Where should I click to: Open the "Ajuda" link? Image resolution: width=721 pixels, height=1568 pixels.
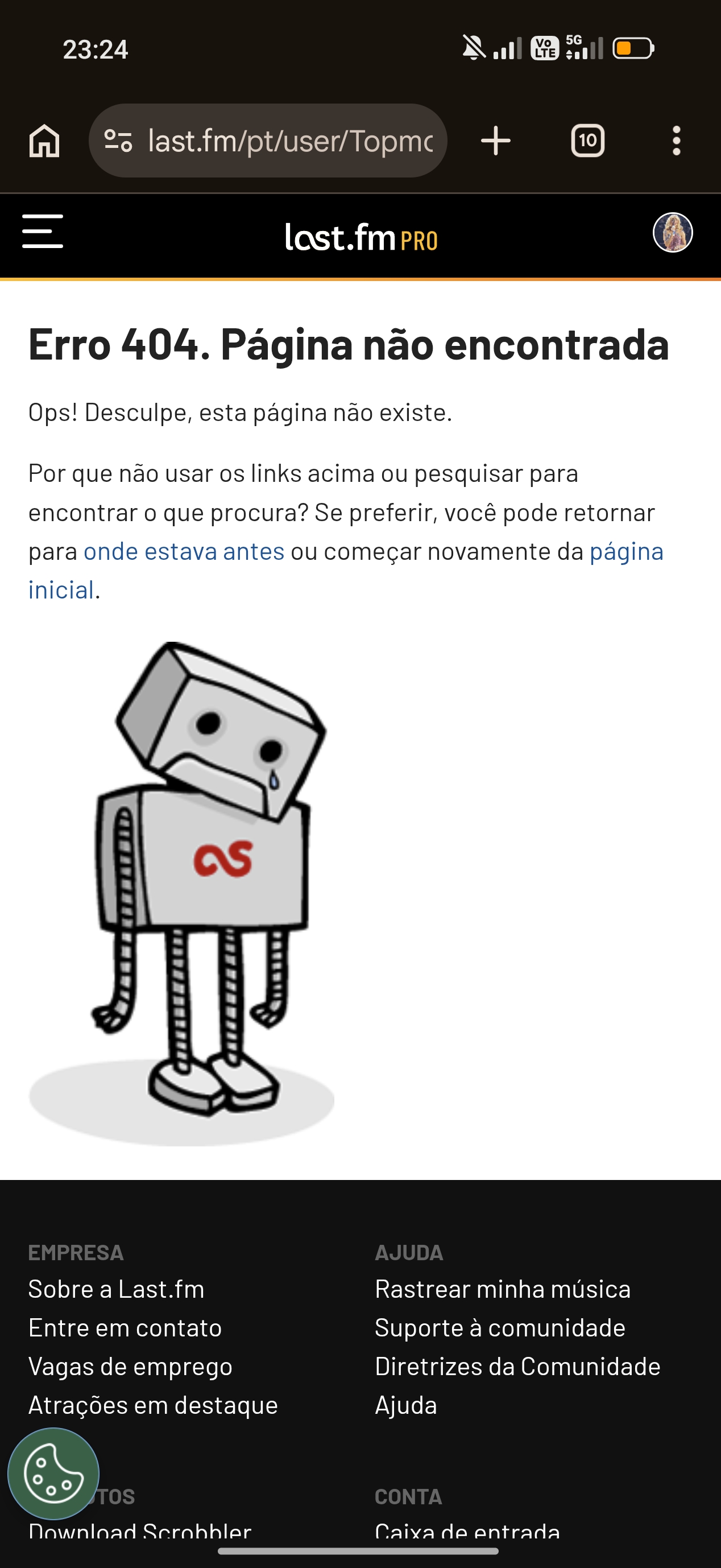point(406,1405)
